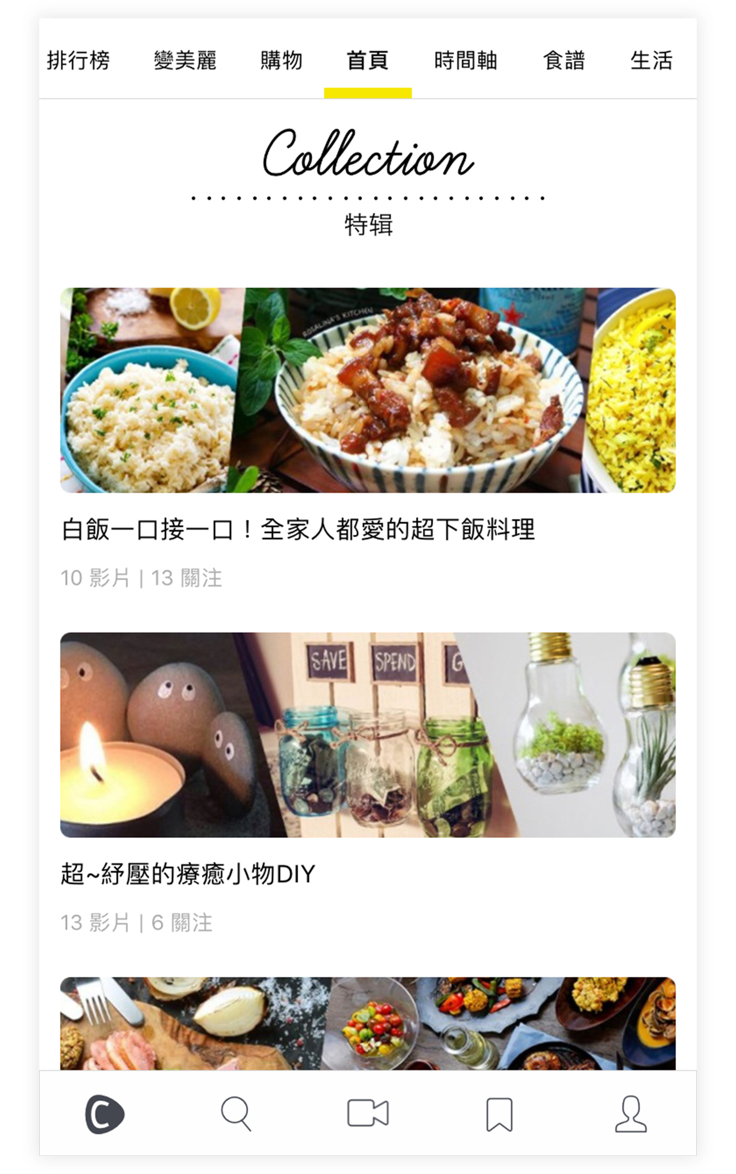The image size is (736, 1174).
Task: Open the 超下飯料理 rice collection
Action: coord(367,391)
